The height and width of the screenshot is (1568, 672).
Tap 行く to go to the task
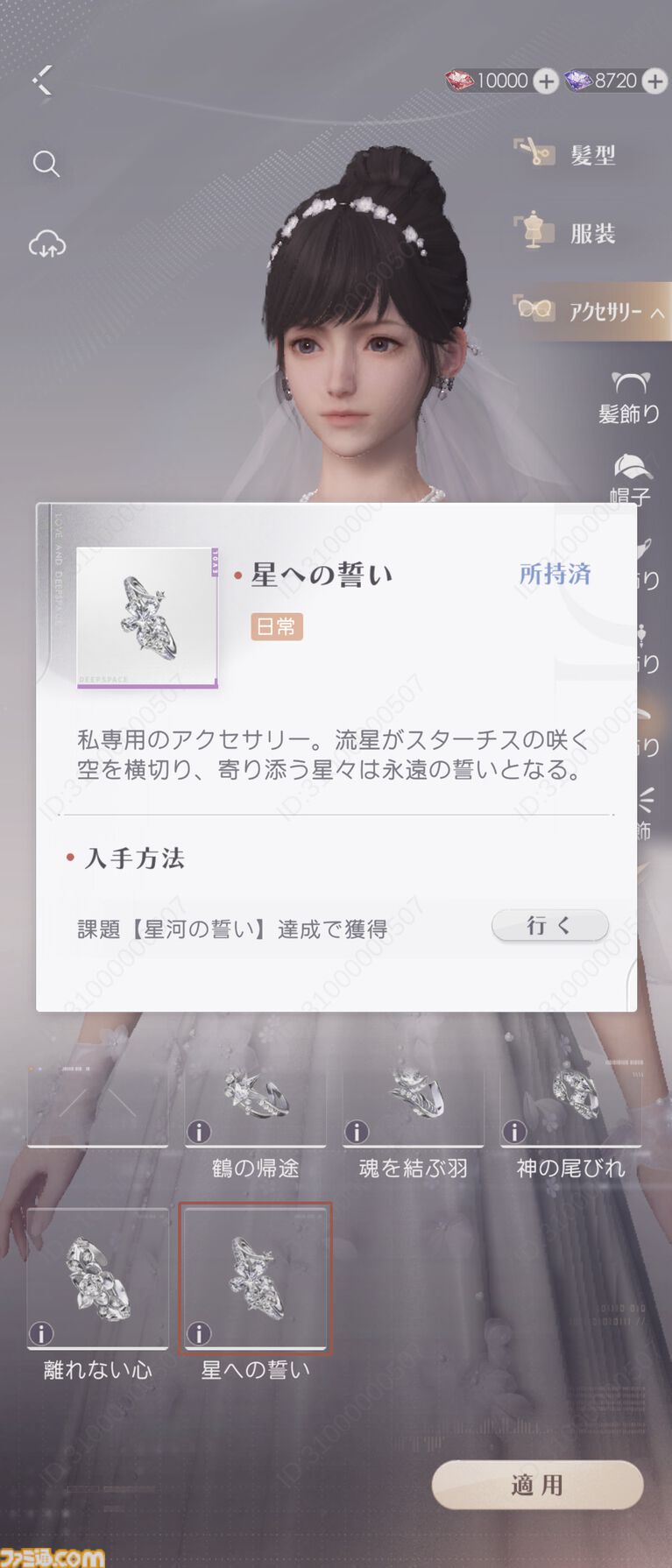click(x=549, y=925)
